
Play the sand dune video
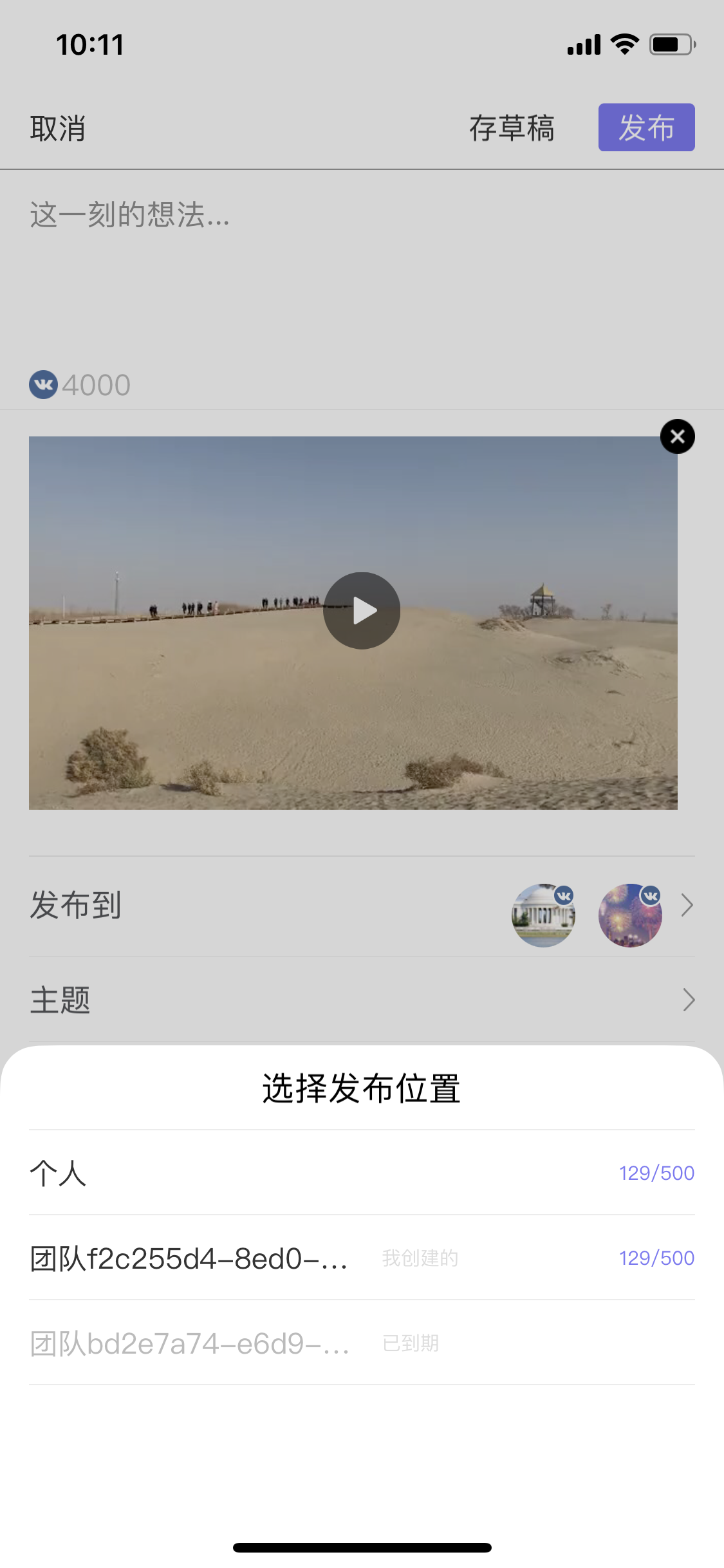pyautogui.click(x=362, y=610)
